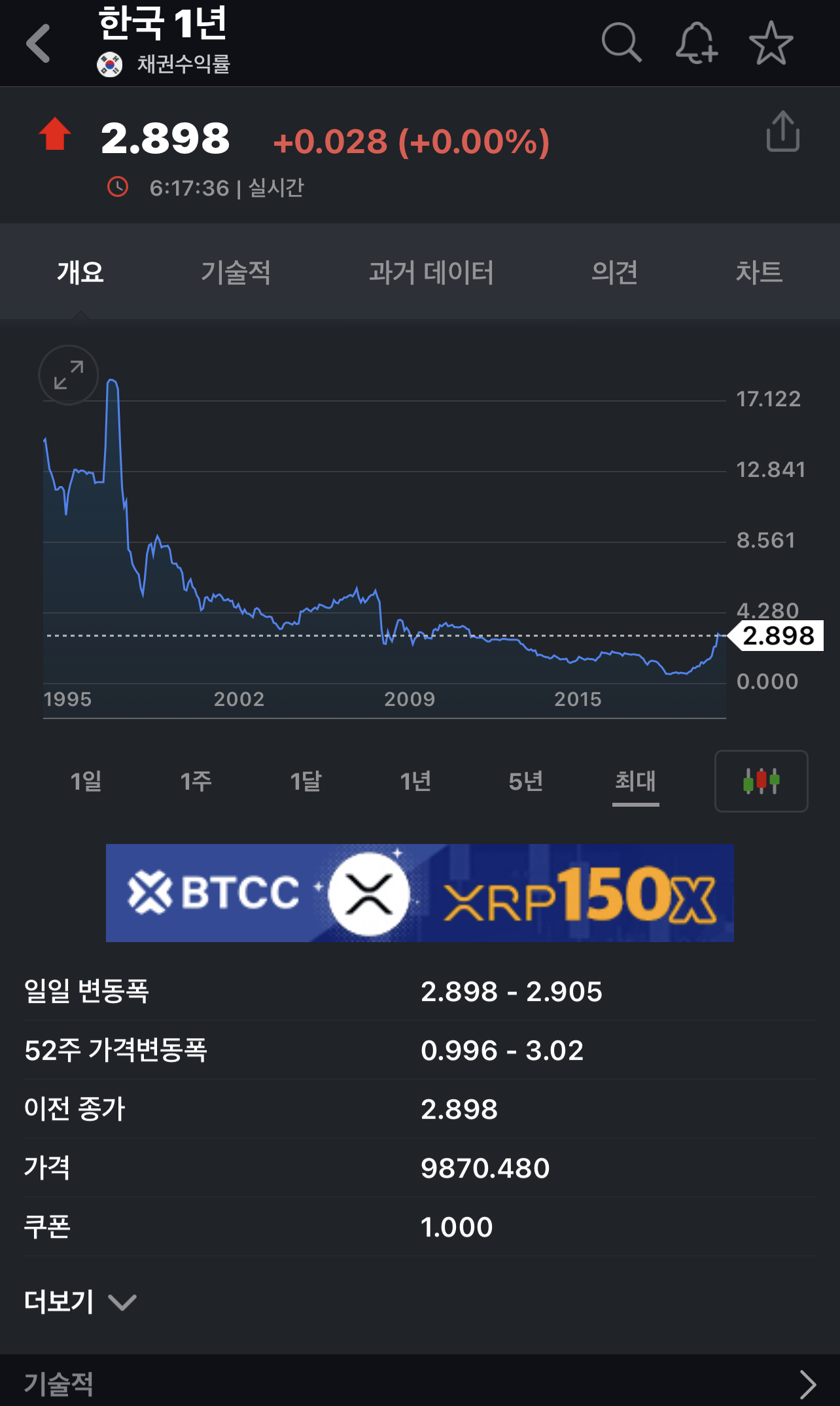Switch to candlestick chart type
The height and width of the screenshot is (1406, 840).
tap(761, 781)
